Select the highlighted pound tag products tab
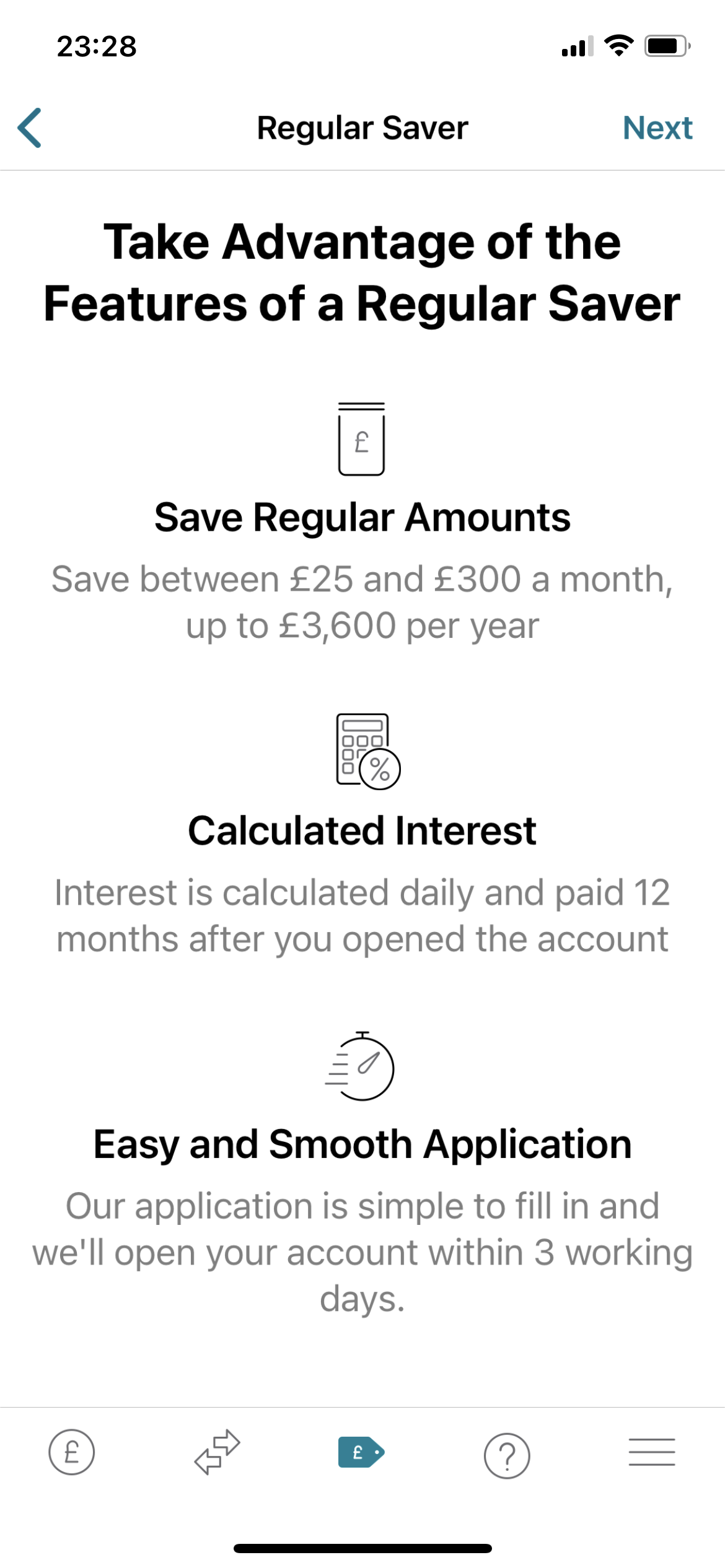This screenshot has width=725, height=1568. pyautogui.click(x=362, y=1452)
